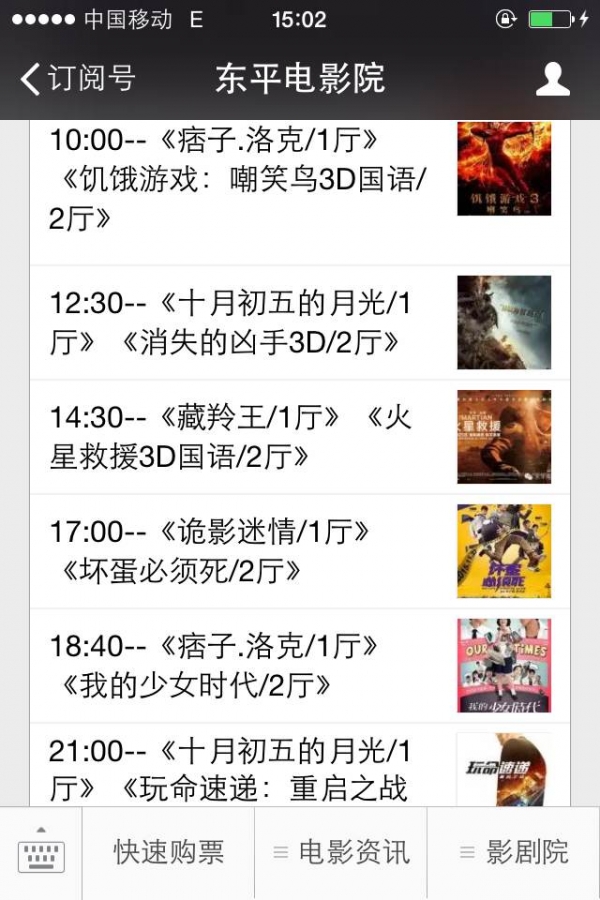
Task: Open the 快速购票 menu
Action: pos(168,853)
